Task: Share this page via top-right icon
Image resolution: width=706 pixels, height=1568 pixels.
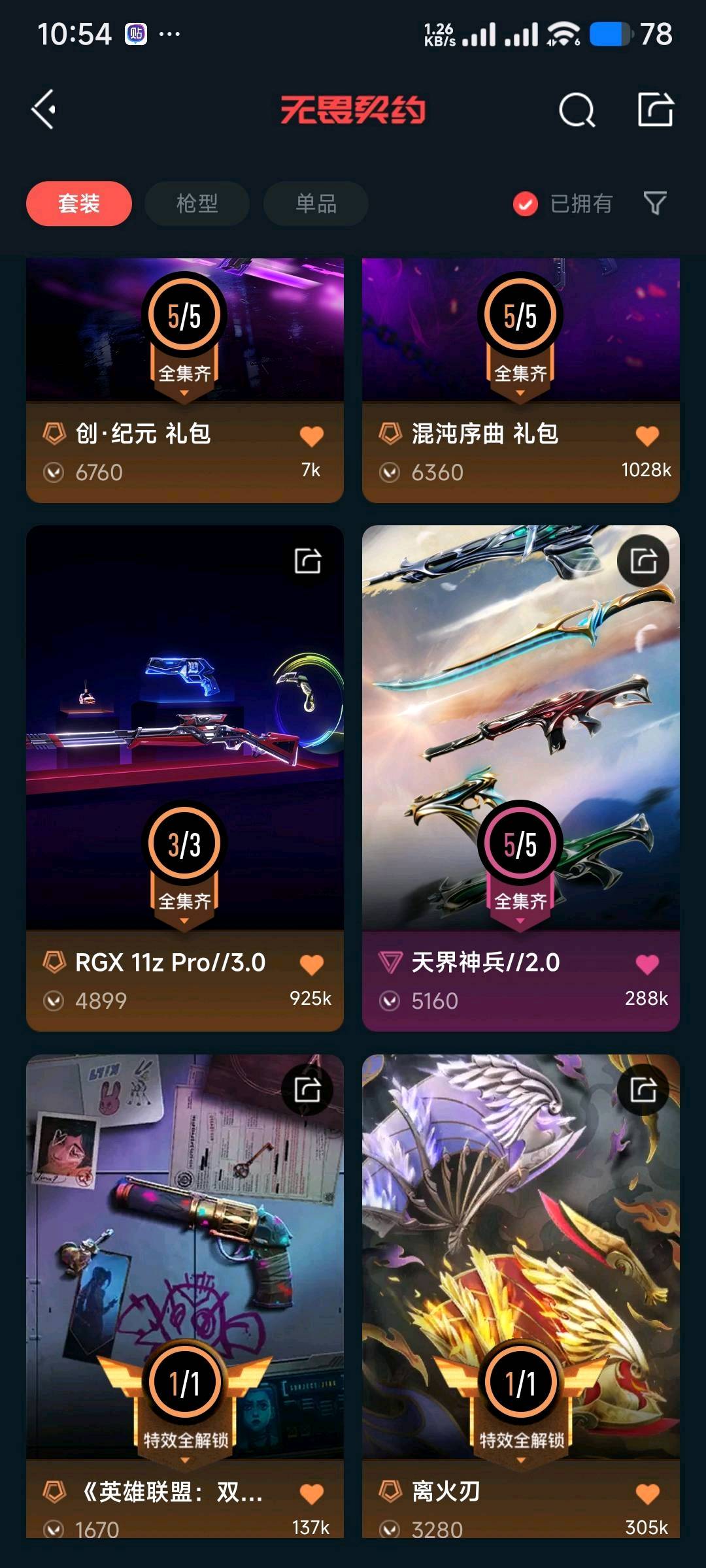Action: coord(656,109)
